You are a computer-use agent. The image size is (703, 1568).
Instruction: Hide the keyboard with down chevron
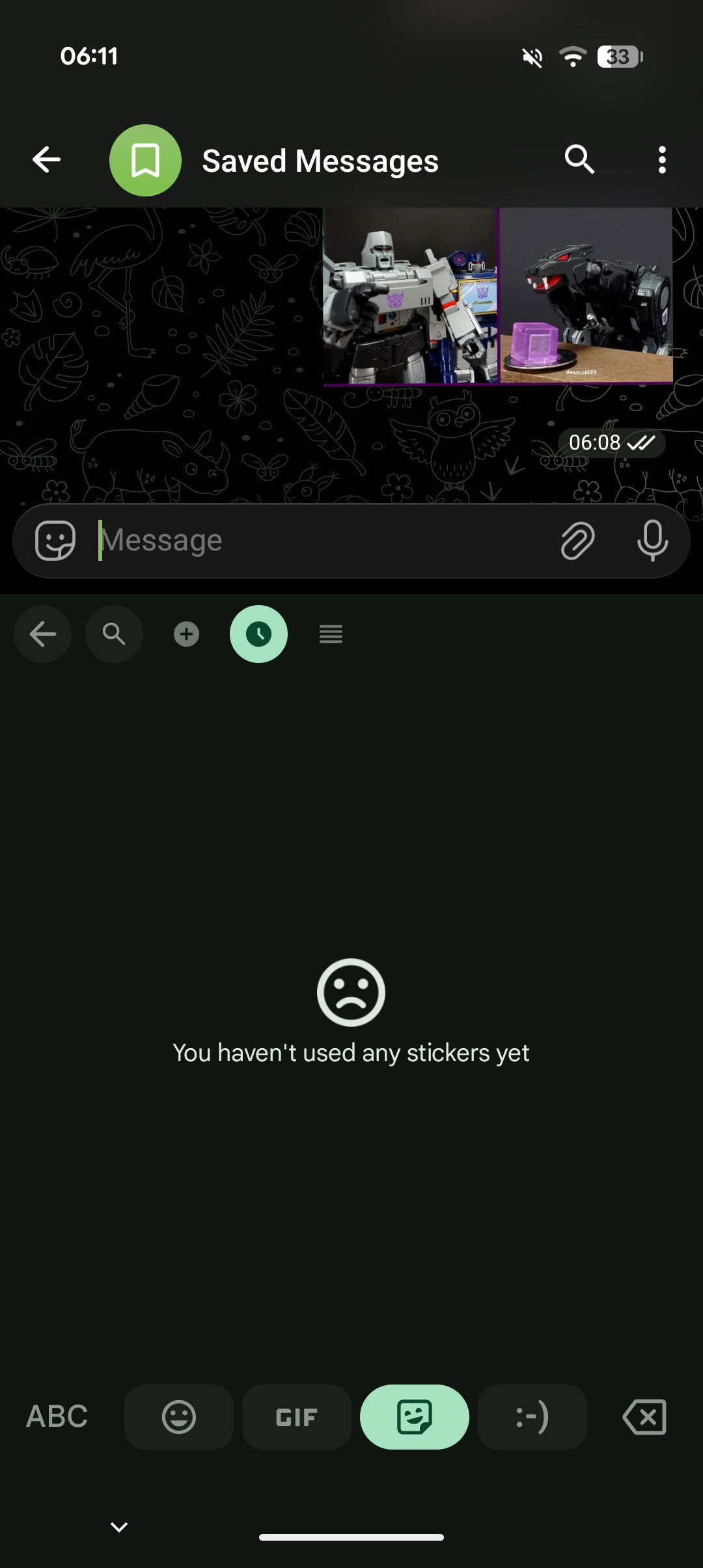(119, 1526)
